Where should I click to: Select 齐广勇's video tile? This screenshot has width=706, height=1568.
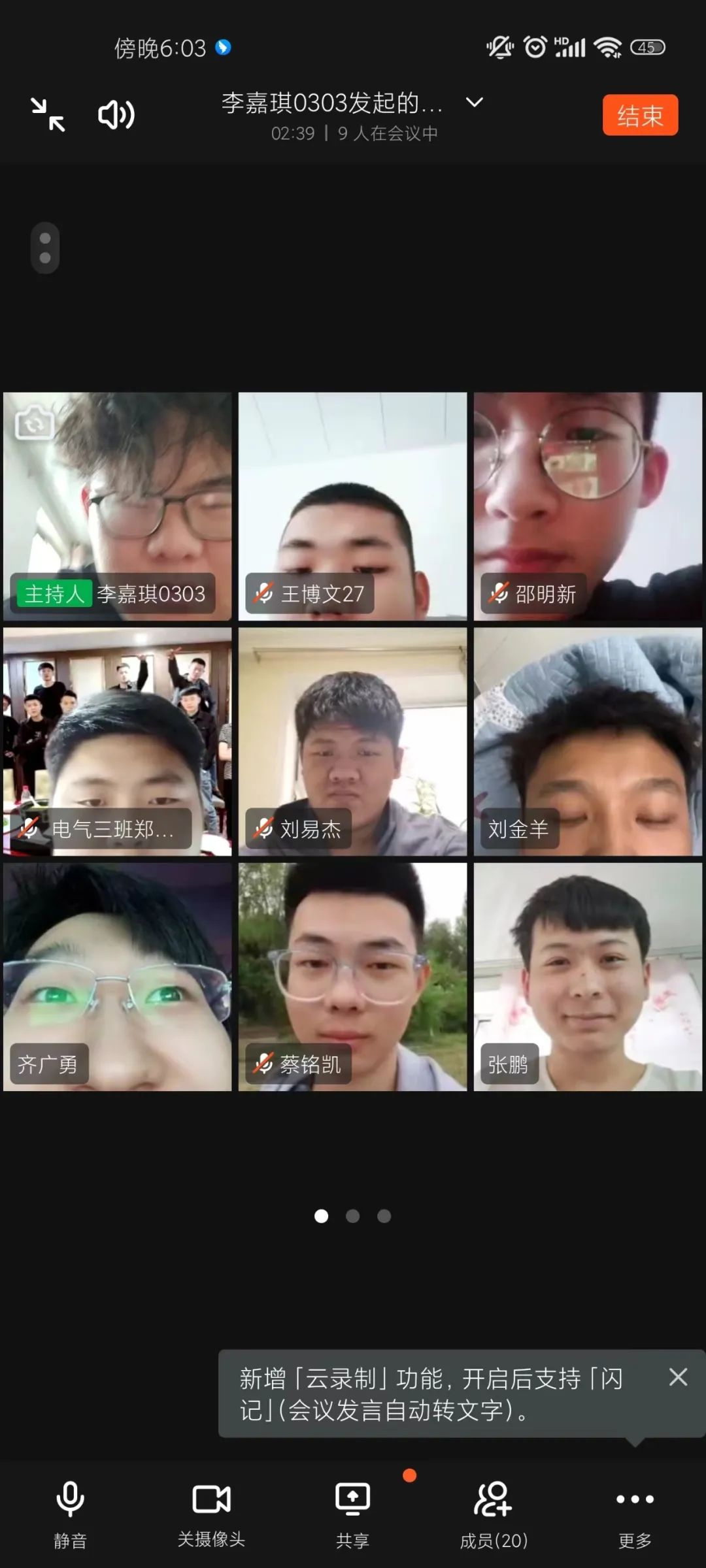click(117, 976)
